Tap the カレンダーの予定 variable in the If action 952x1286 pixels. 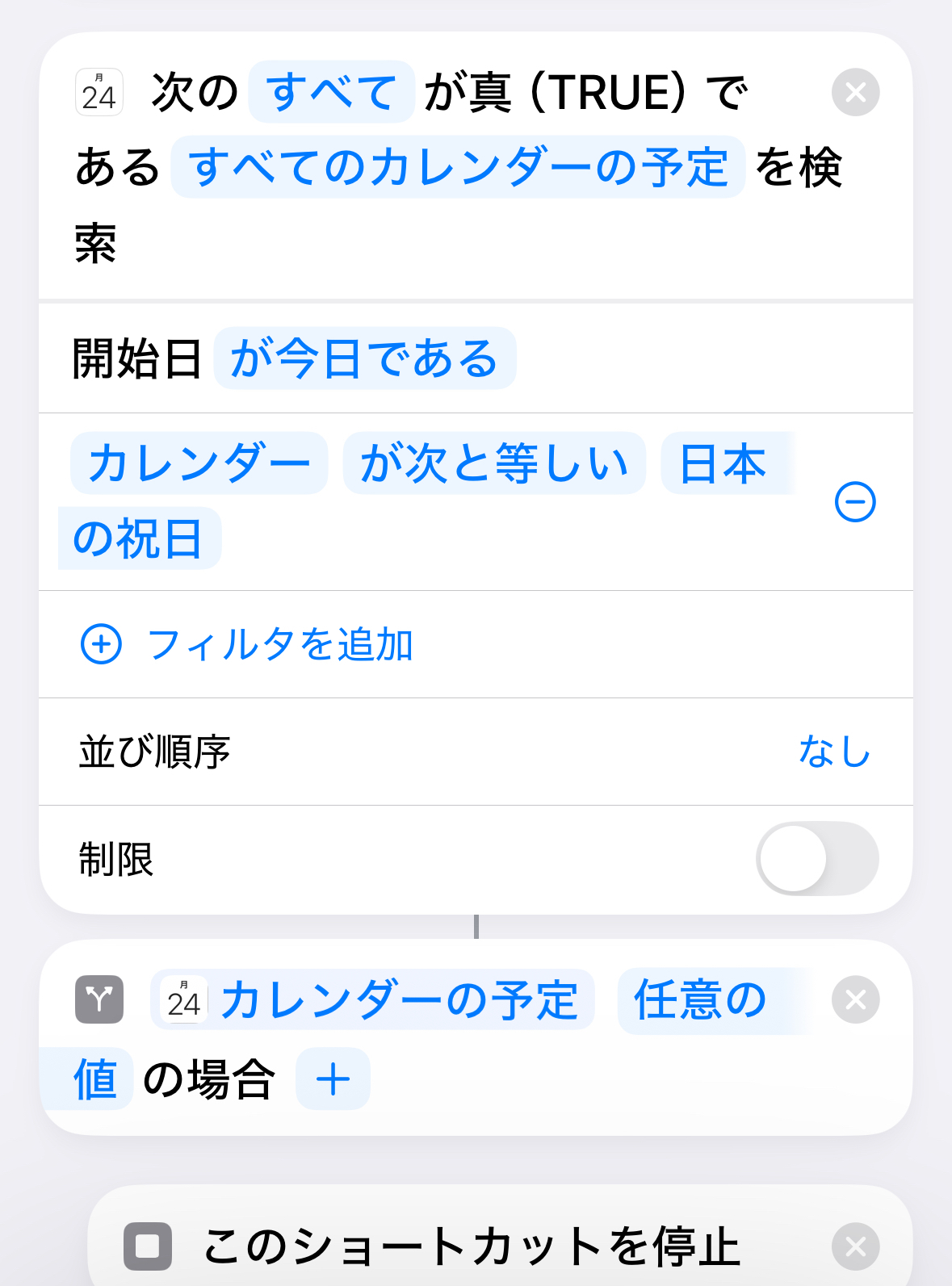[x=372, y=1000]
